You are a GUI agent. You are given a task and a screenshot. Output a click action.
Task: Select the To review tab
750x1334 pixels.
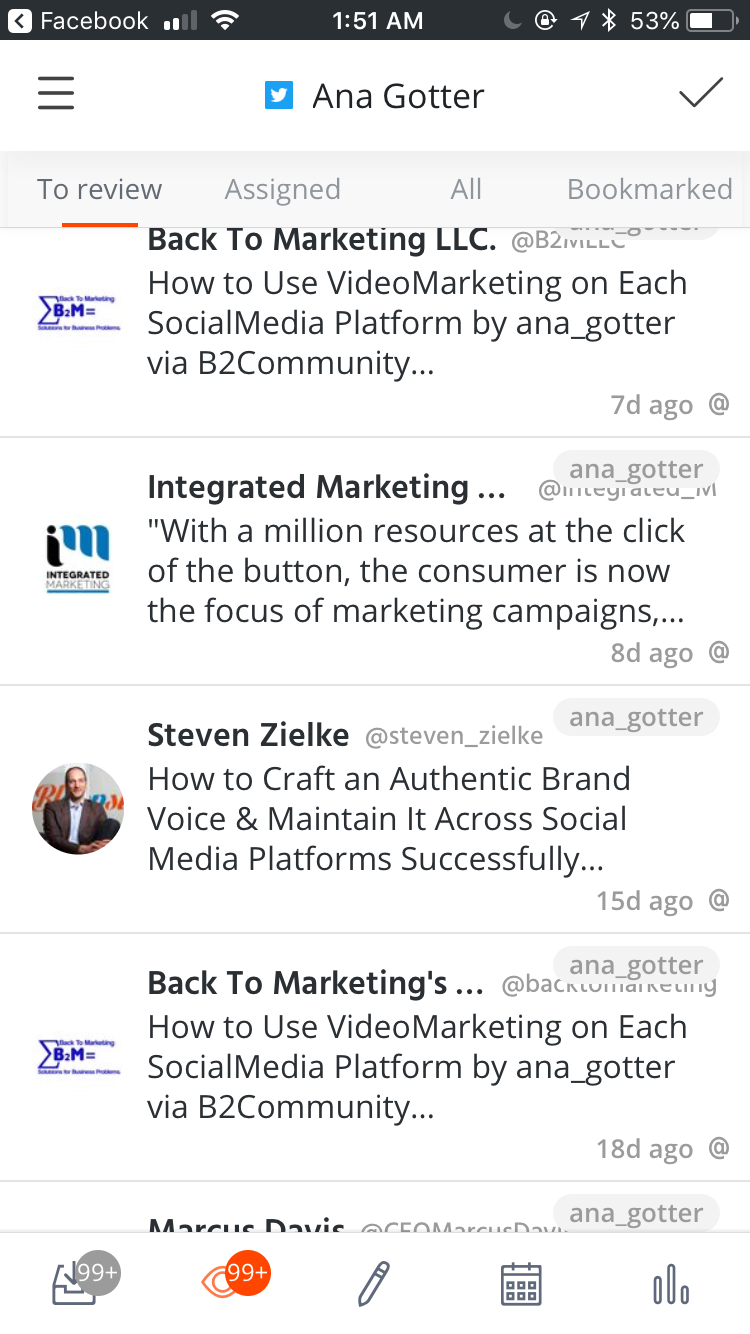[x=99, y=189]
